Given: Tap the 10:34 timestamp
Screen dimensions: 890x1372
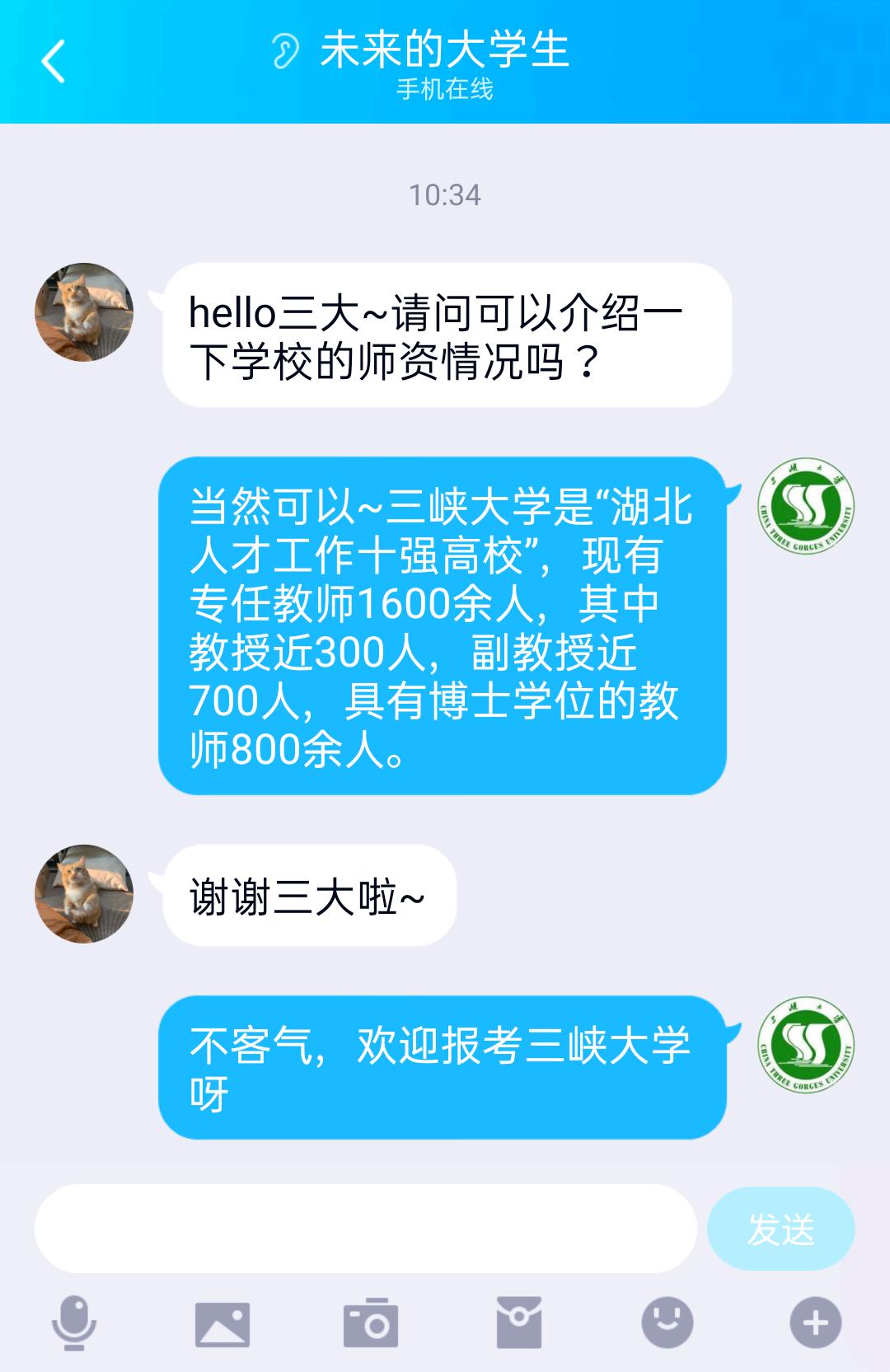Looking at the screenshot, I should pyautogui.click(x=445, y=194).
